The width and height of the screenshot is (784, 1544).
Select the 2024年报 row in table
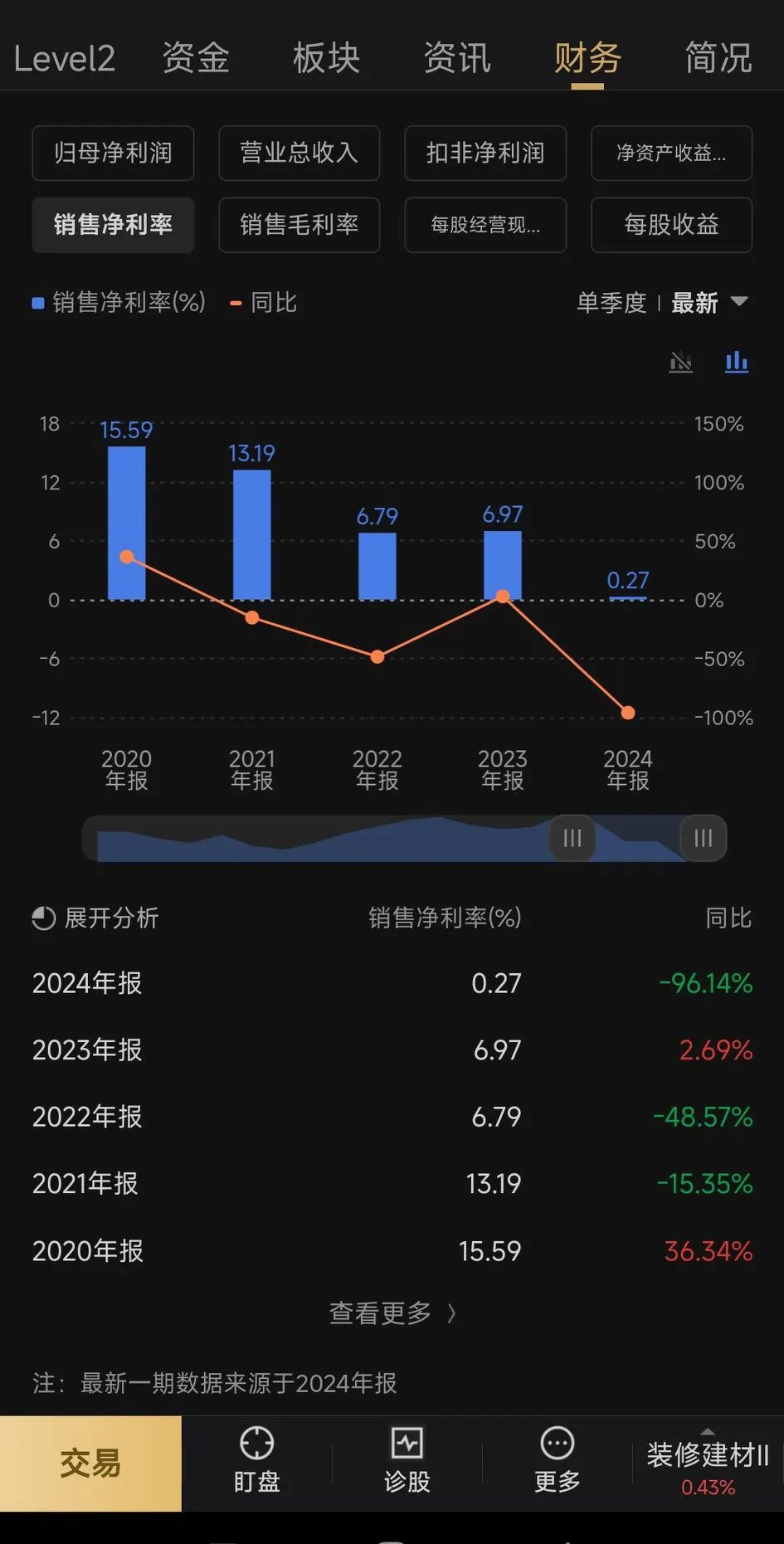(x=392, y=983)
